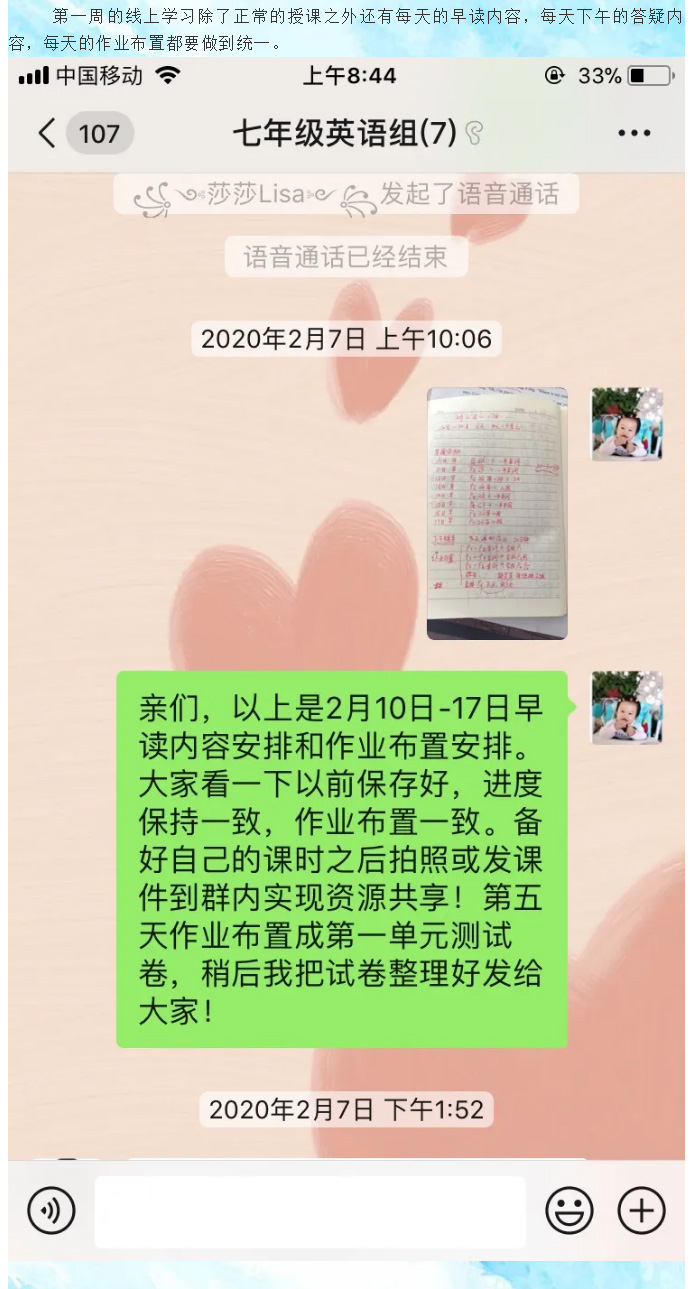This screenshot has height=1289, width=692.
Task: Open the group chat overflow menu
Action: click(x=634, y=134)
